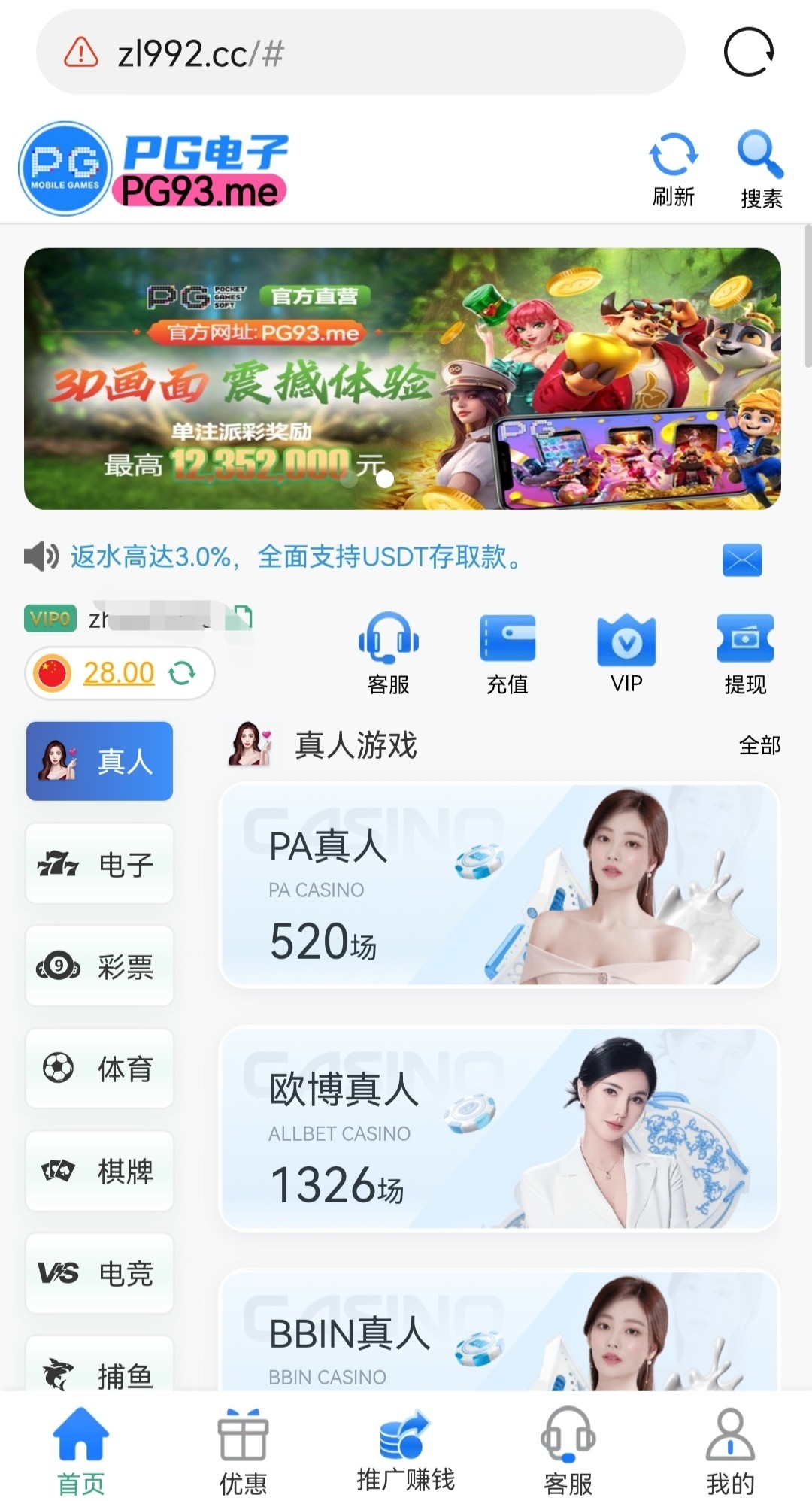The height and width of the screenshot is (1501, 812).
Task: Open the PG promotional banner
Action: 402,378
